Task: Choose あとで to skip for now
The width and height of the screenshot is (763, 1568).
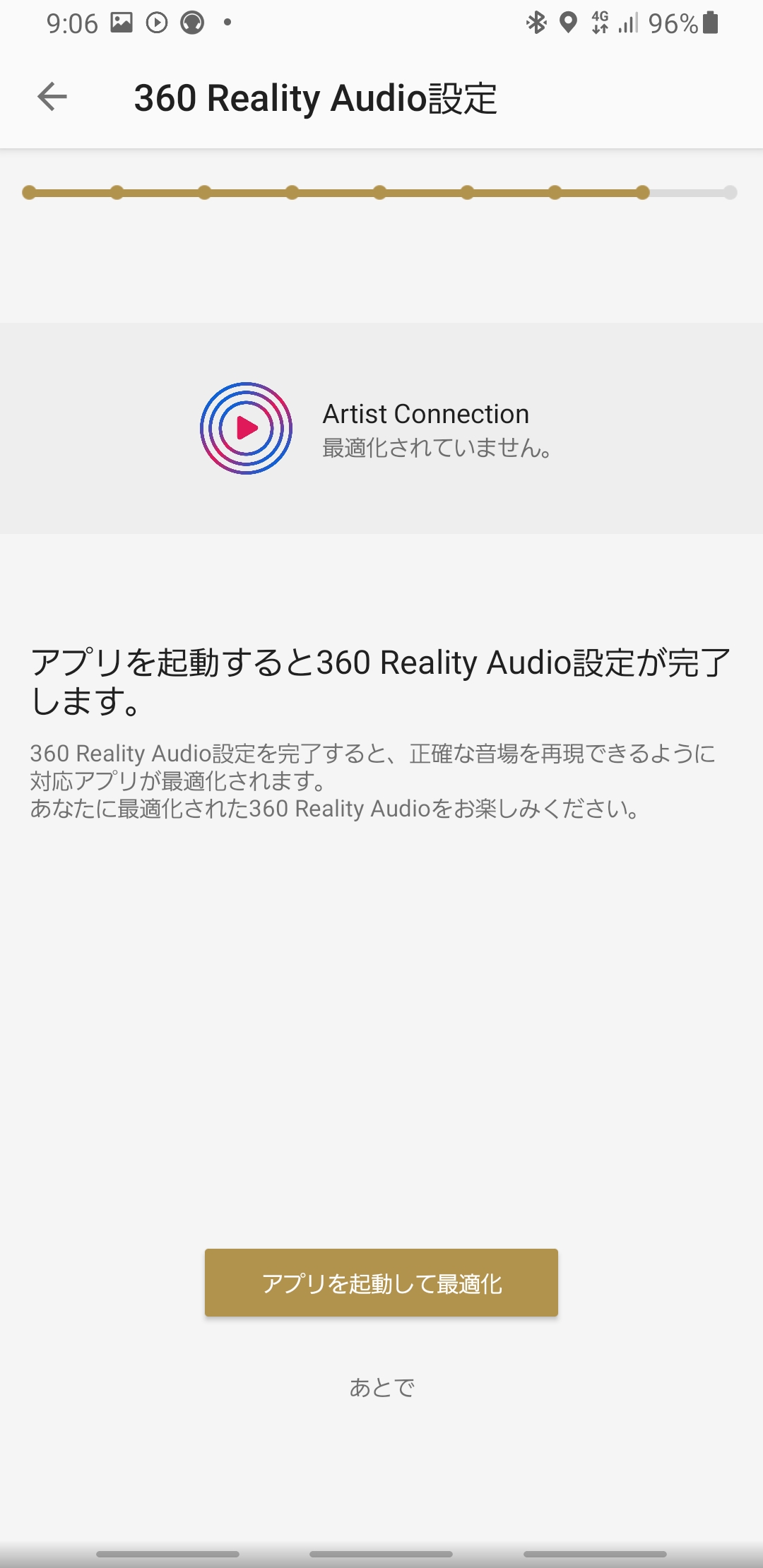Action: point(381,1387)
